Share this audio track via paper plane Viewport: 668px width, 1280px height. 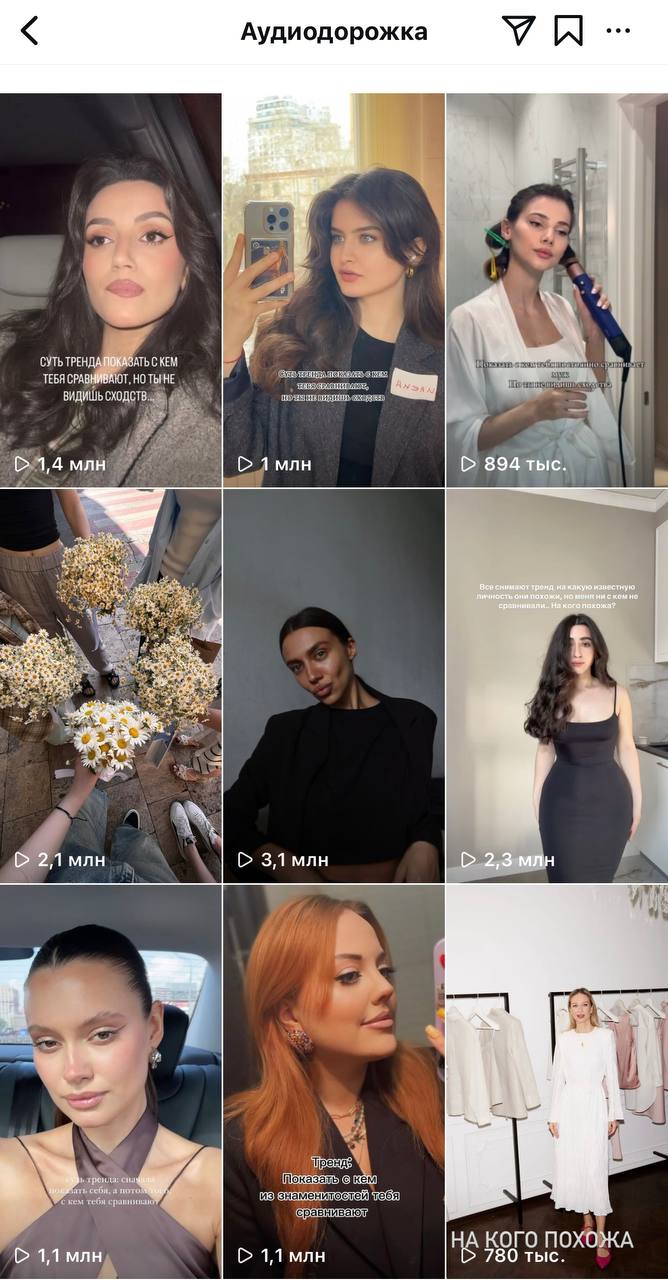tap(518, 31)
